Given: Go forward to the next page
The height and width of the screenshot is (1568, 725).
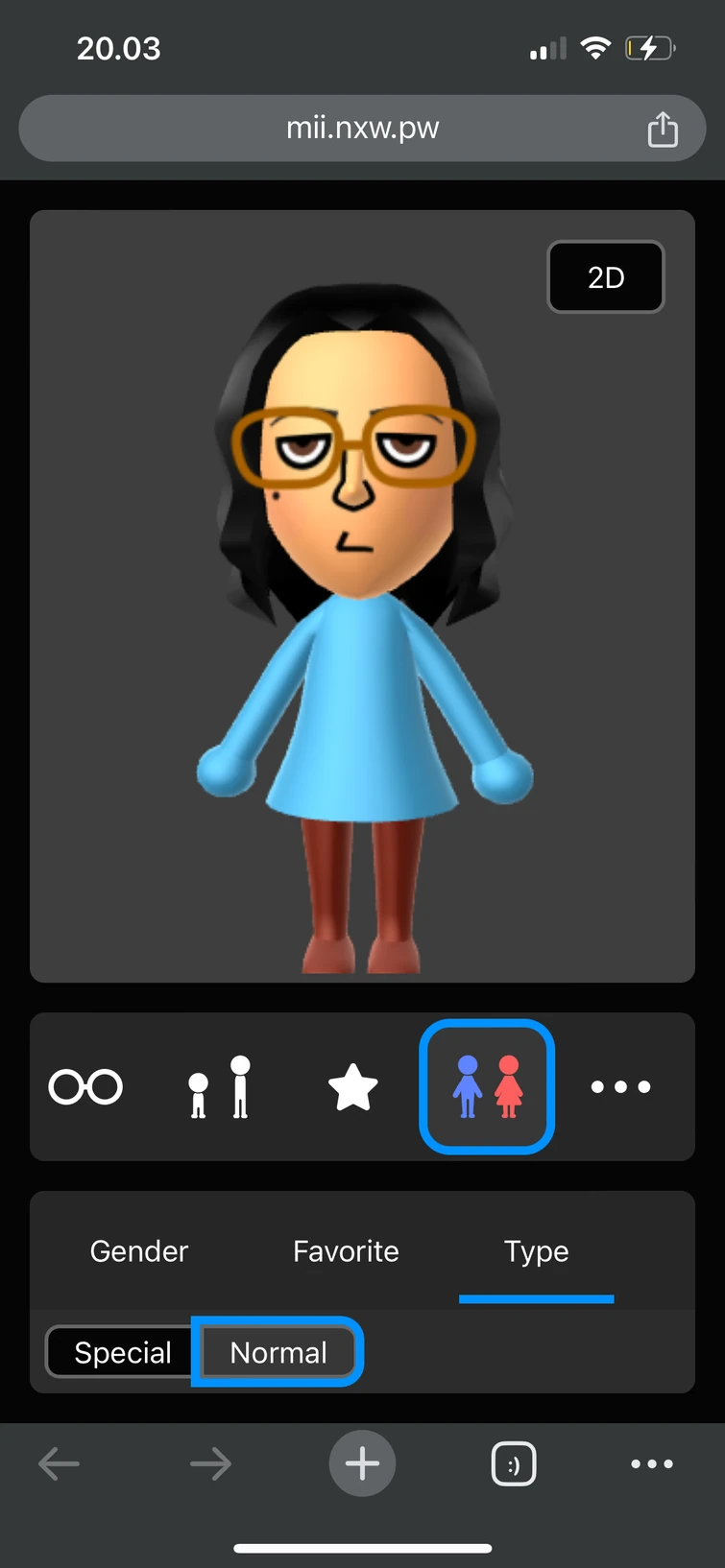Looking at the screenshot, I should click(210, 1464).
